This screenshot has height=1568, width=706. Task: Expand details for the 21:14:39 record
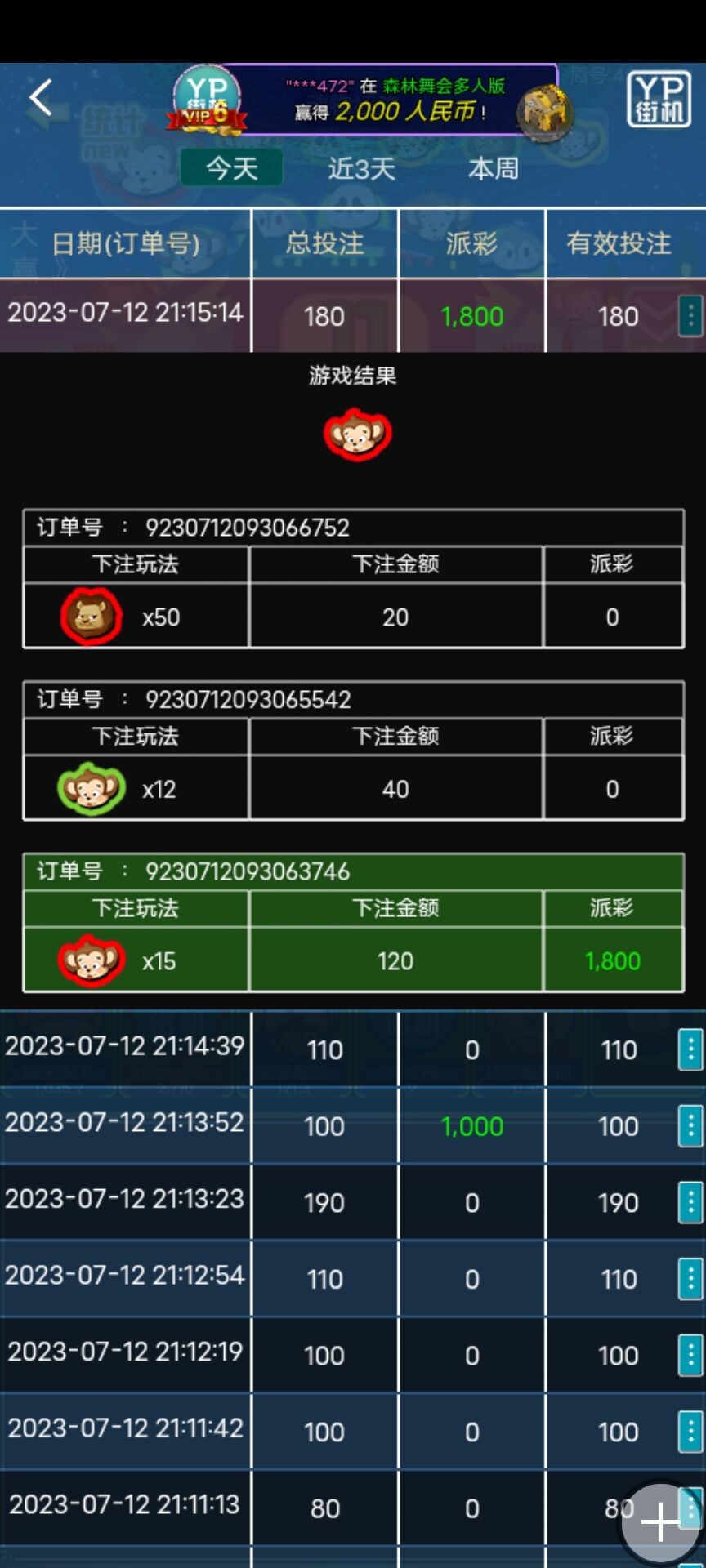(x=690, y=1049)
